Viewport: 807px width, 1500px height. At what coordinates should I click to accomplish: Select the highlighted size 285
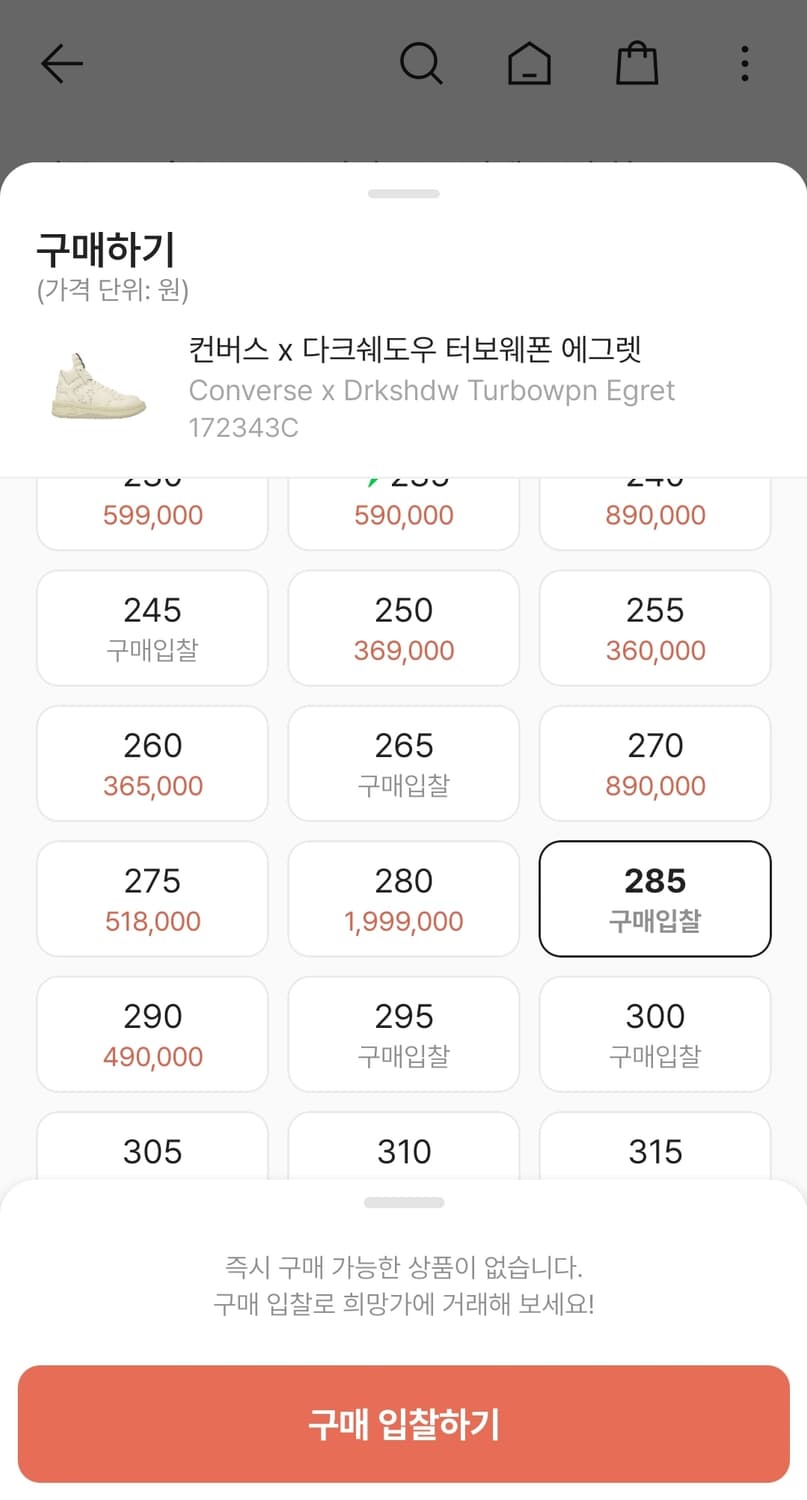tap(654, 898)
